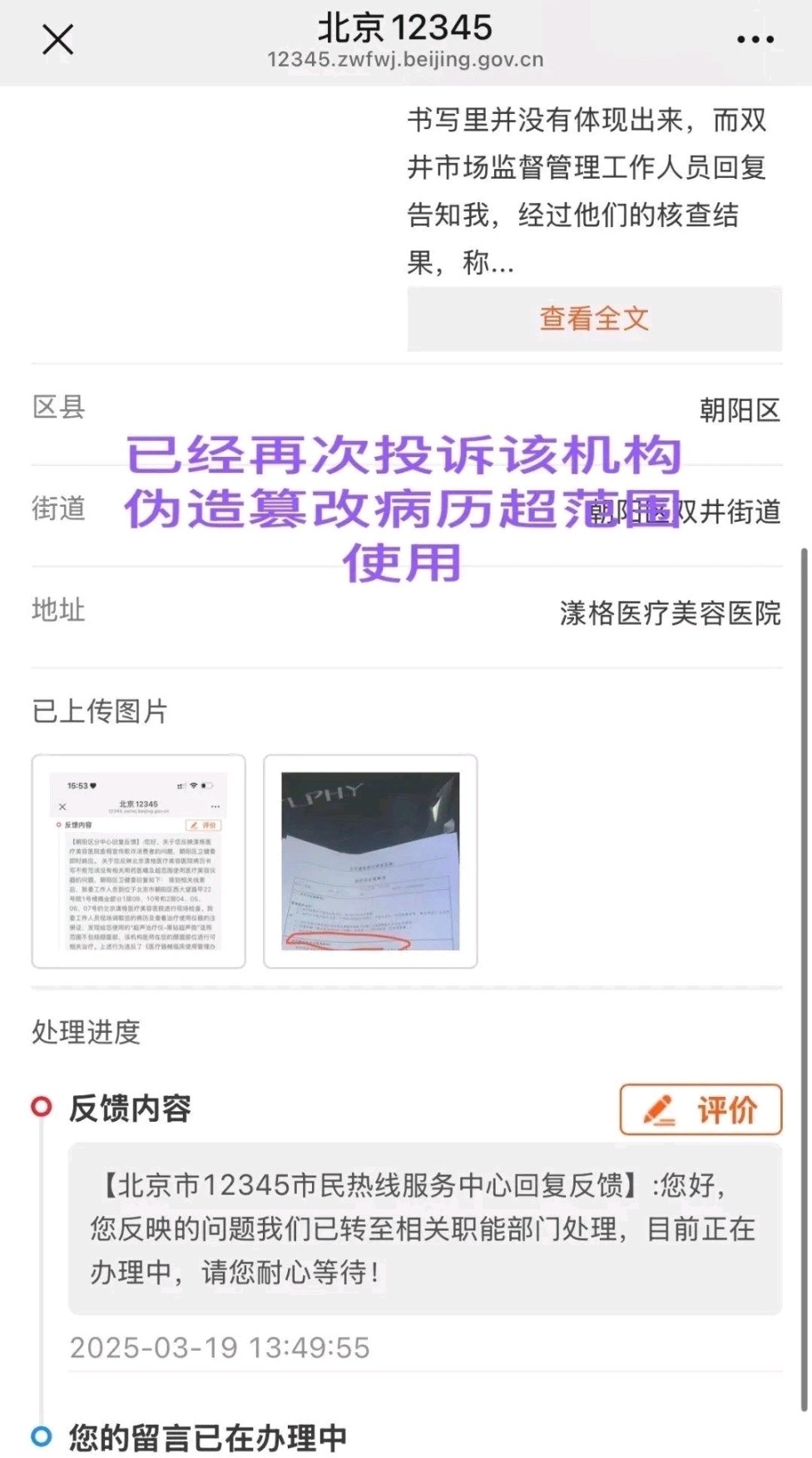
Task: Open the uploaded photo of the paper document
Action: [x=370, y=861]
